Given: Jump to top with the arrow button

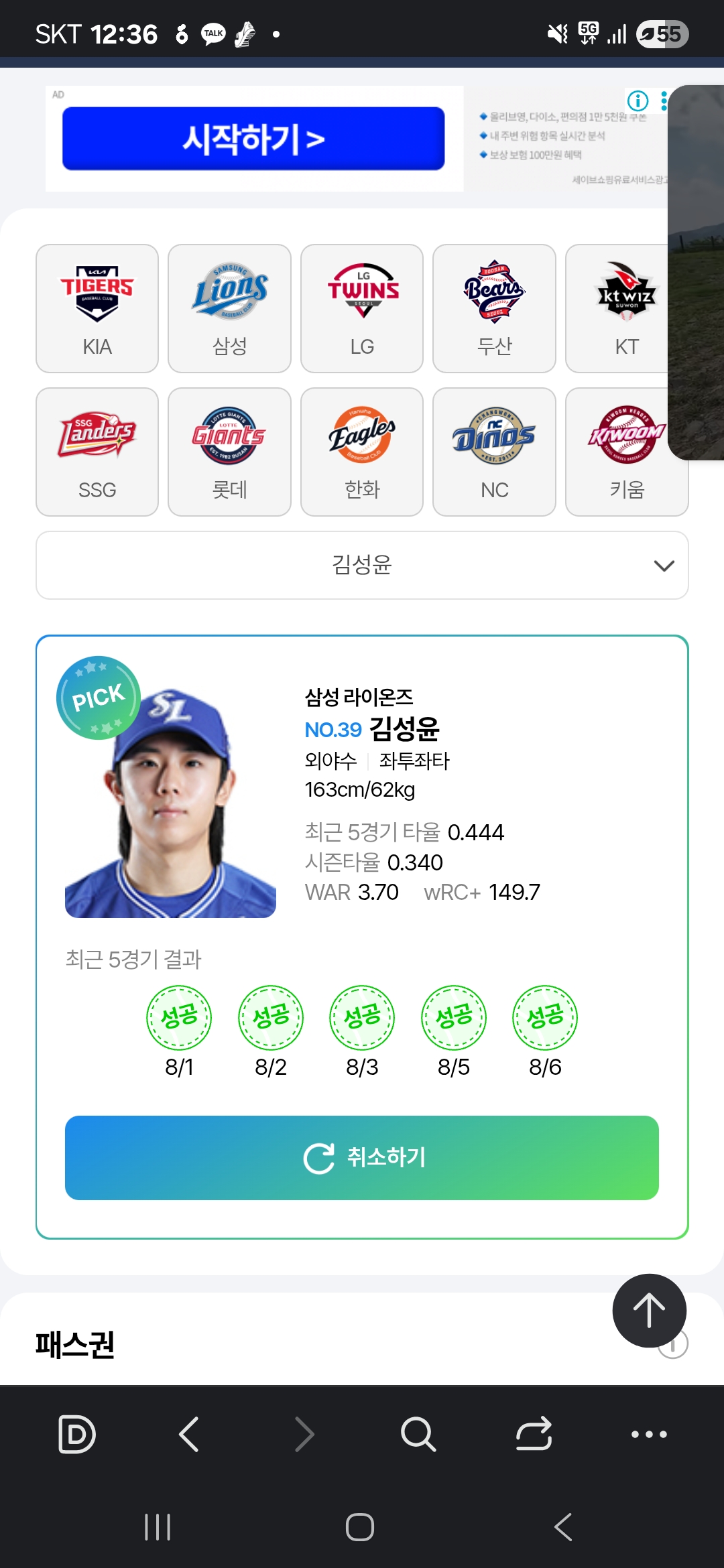Looking at the screenshot, I should 649,1311.
